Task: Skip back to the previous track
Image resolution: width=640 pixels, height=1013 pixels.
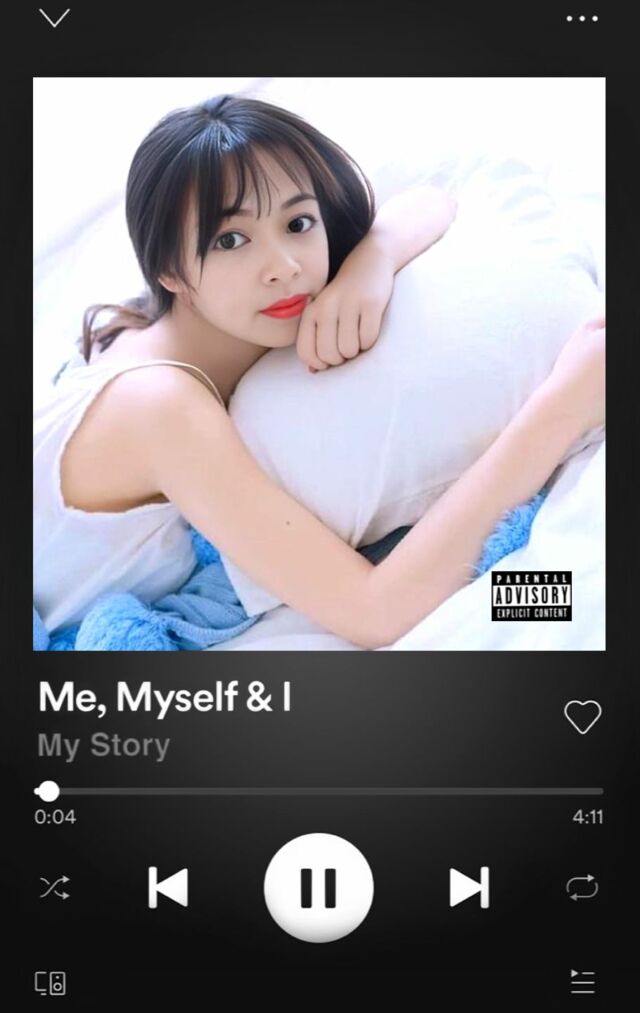Action: coord(168,887)
